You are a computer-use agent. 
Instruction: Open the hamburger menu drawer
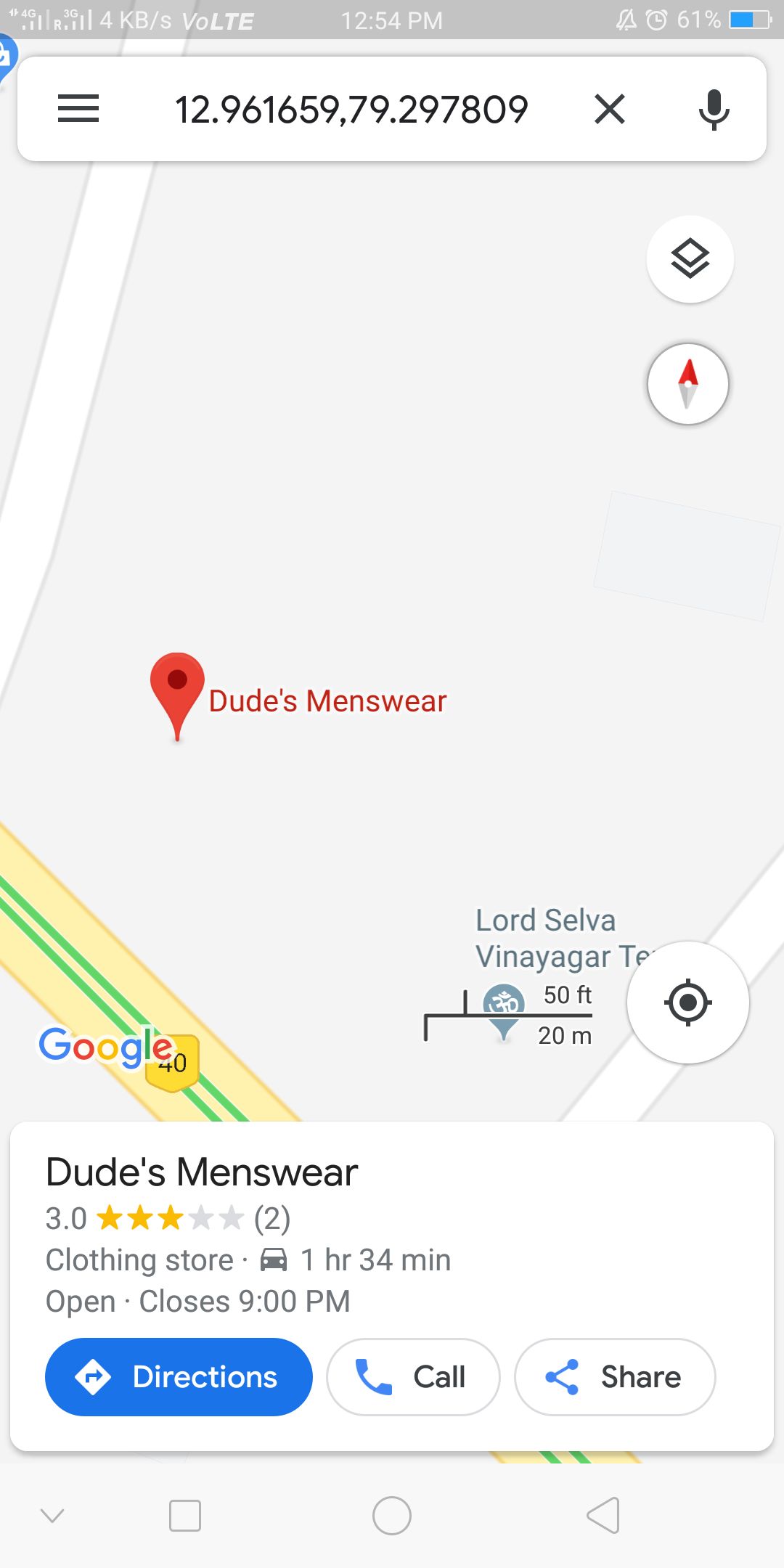pyautogui.click(x=78, y=109)
